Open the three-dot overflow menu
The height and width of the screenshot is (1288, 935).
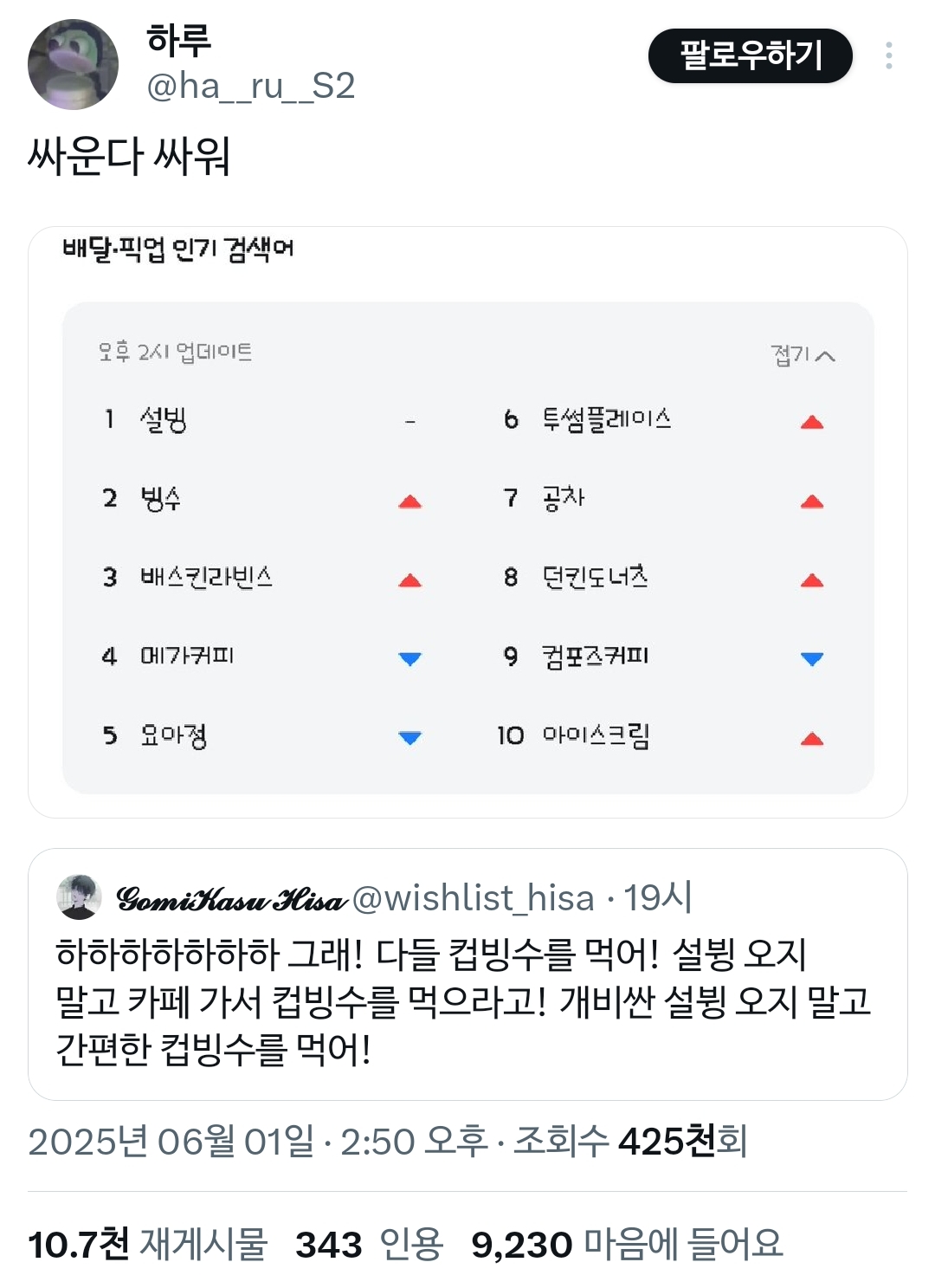[x=888, y=55]
